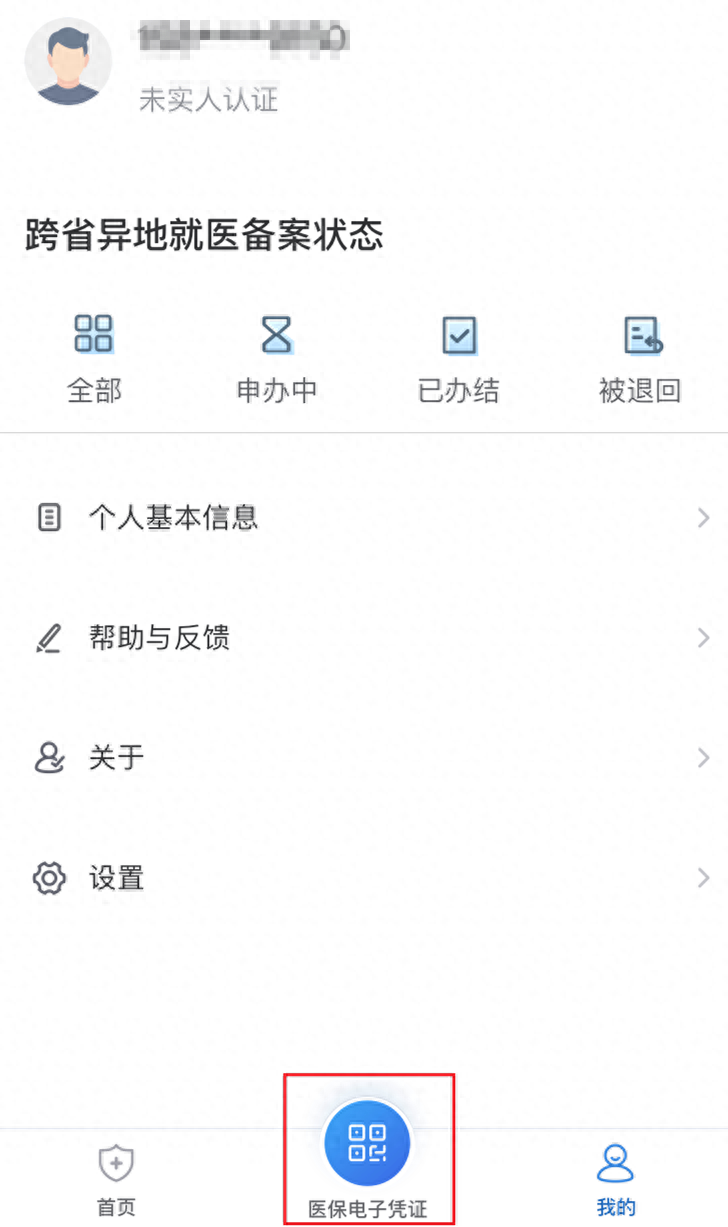Viewport: 728px width, 1227px height.
Task: Open the 关于 row
Action: click(364, 757)
